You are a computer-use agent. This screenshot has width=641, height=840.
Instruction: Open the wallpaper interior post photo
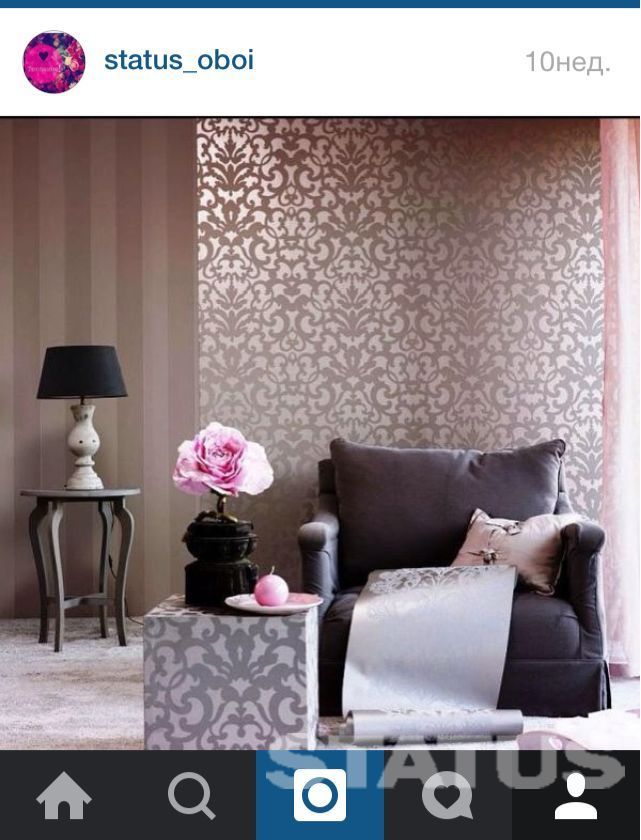point(320,432)
